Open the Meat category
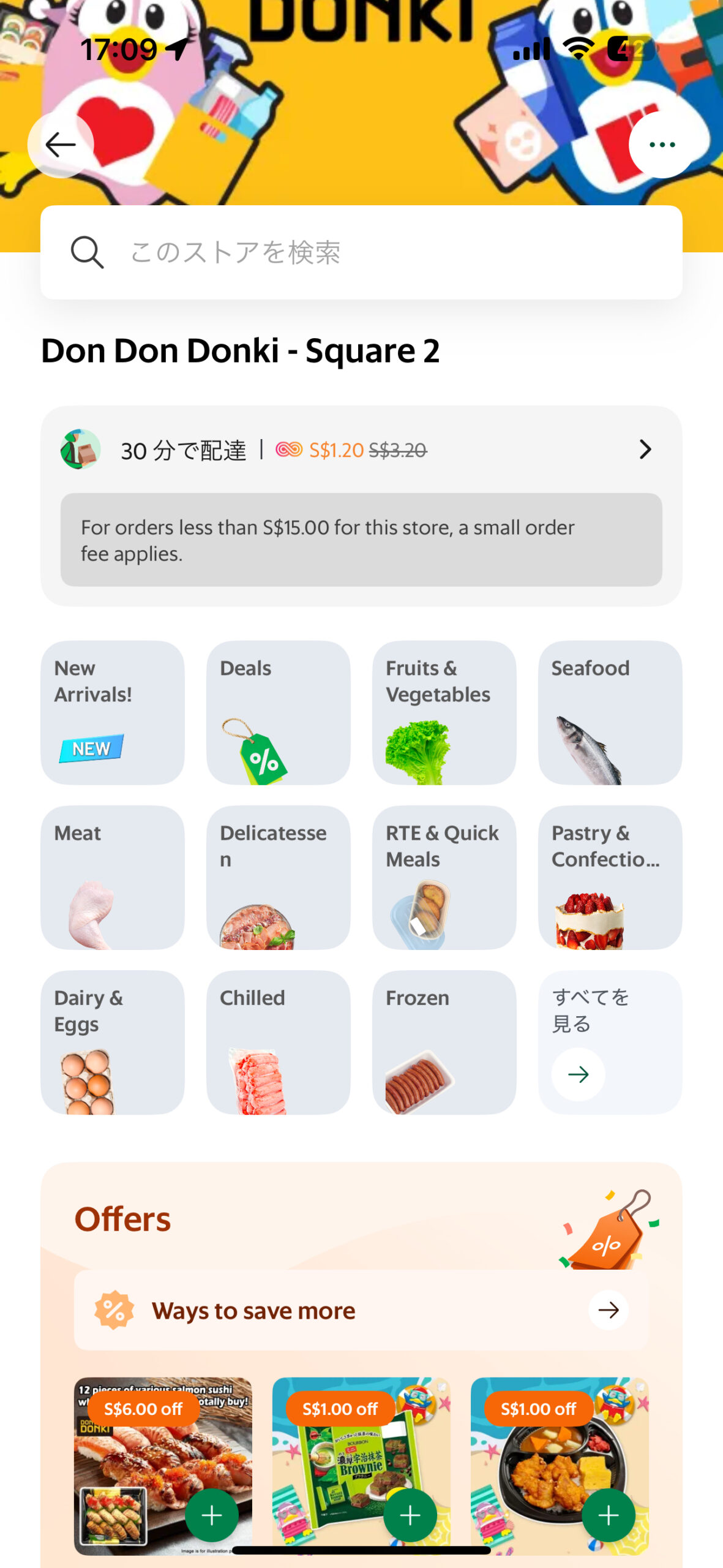723x1568 pixels. (113, 877)
